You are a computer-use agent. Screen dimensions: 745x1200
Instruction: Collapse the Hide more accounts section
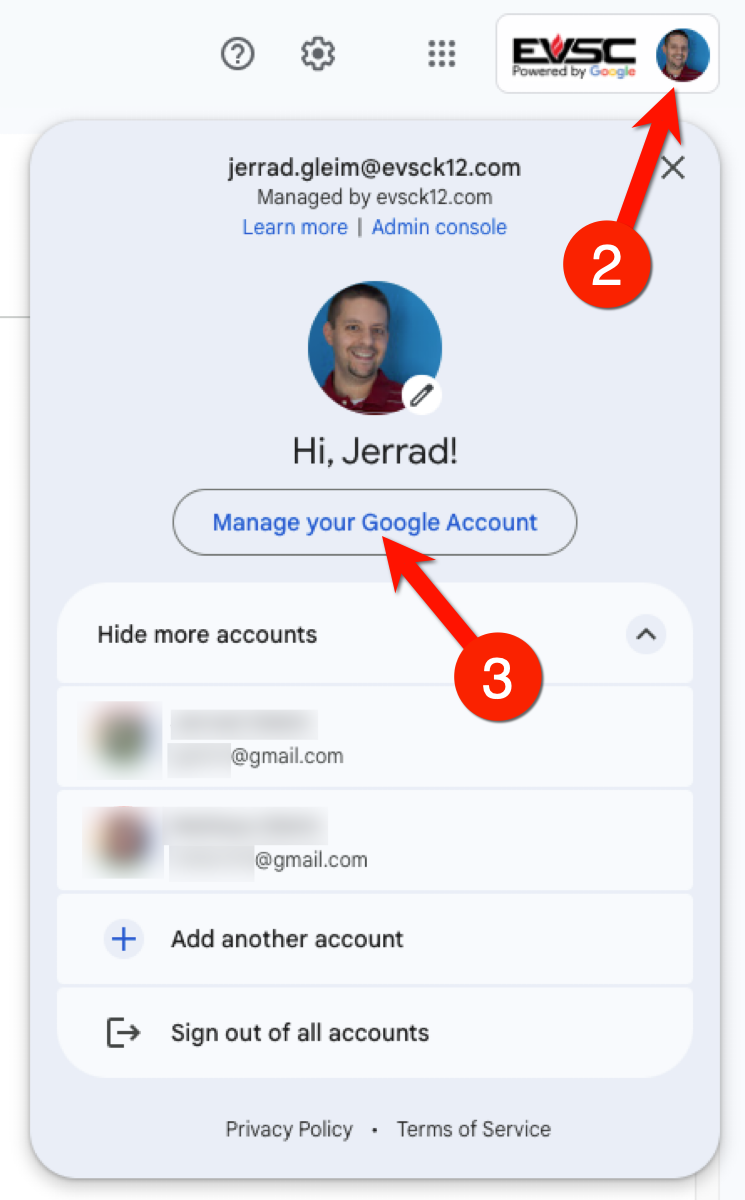(x=646, y=634)
